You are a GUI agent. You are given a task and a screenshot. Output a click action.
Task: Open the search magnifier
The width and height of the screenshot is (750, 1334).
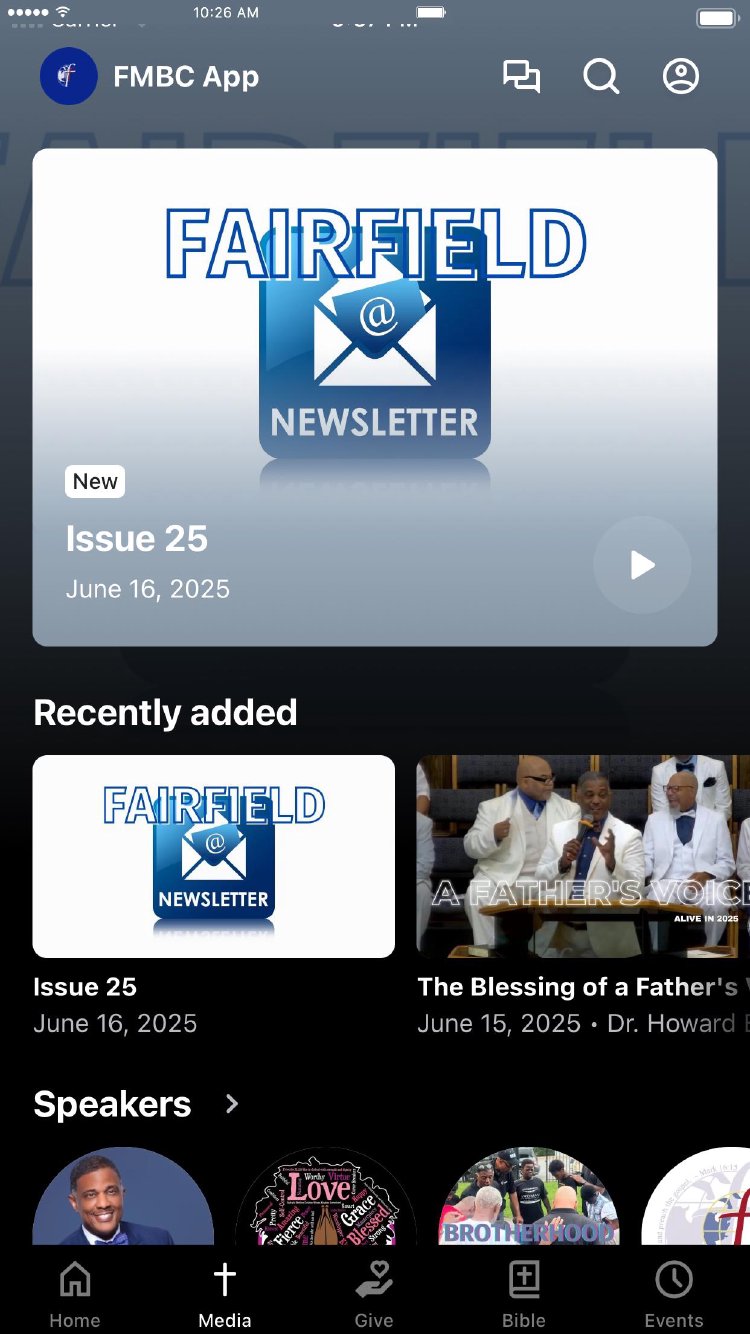click(x=601, y=77)
